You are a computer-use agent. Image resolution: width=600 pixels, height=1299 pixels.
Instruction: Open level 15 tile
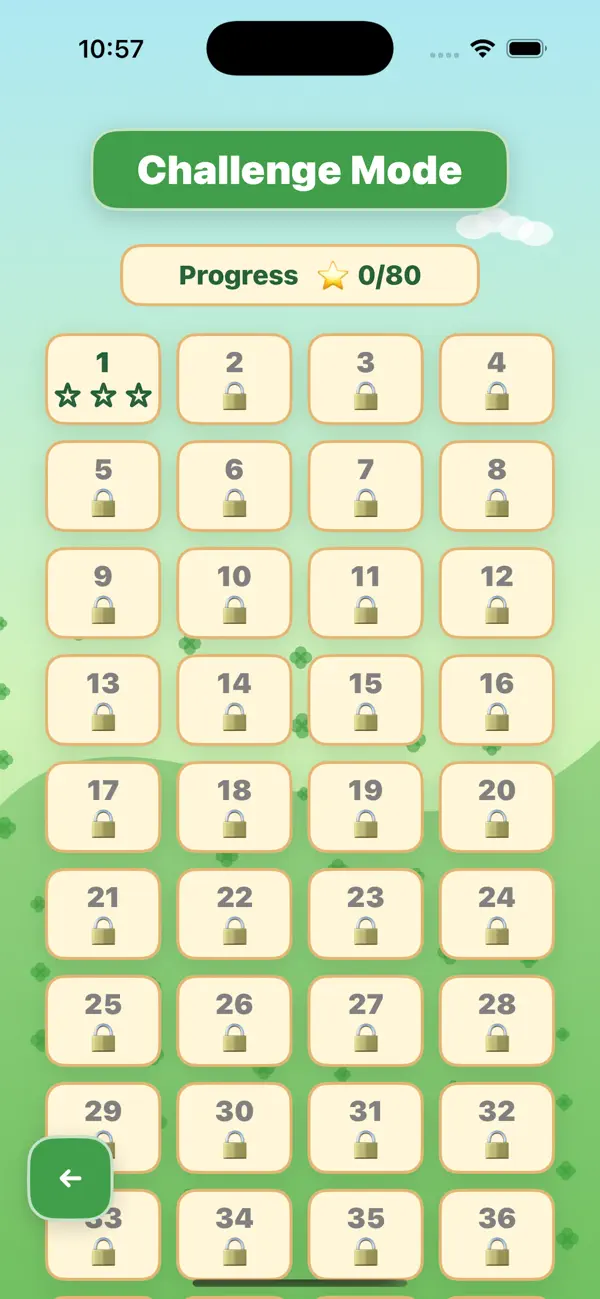pos(366,700)
